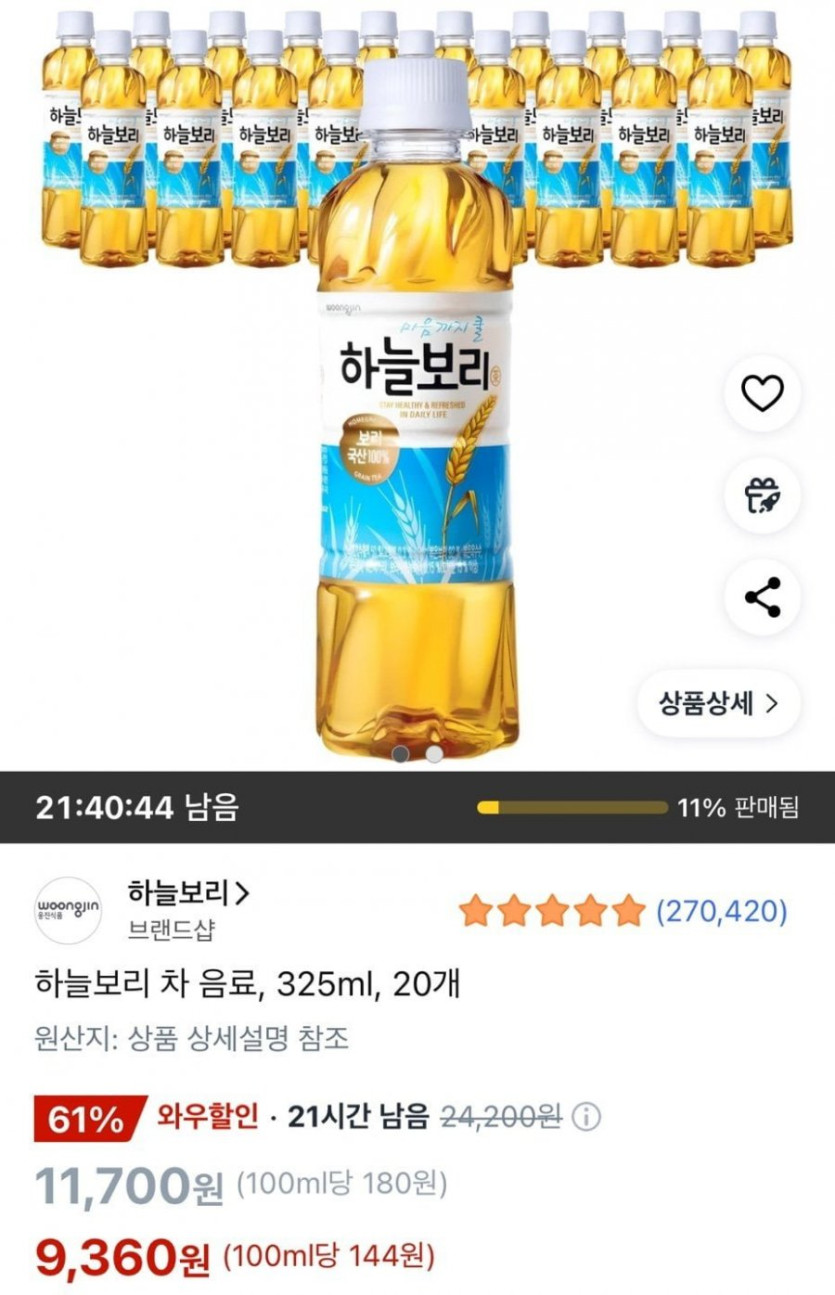835x1295 pixels.
Task: Open the 하늘보리 brand shop
Action: (x=188, y=890)
